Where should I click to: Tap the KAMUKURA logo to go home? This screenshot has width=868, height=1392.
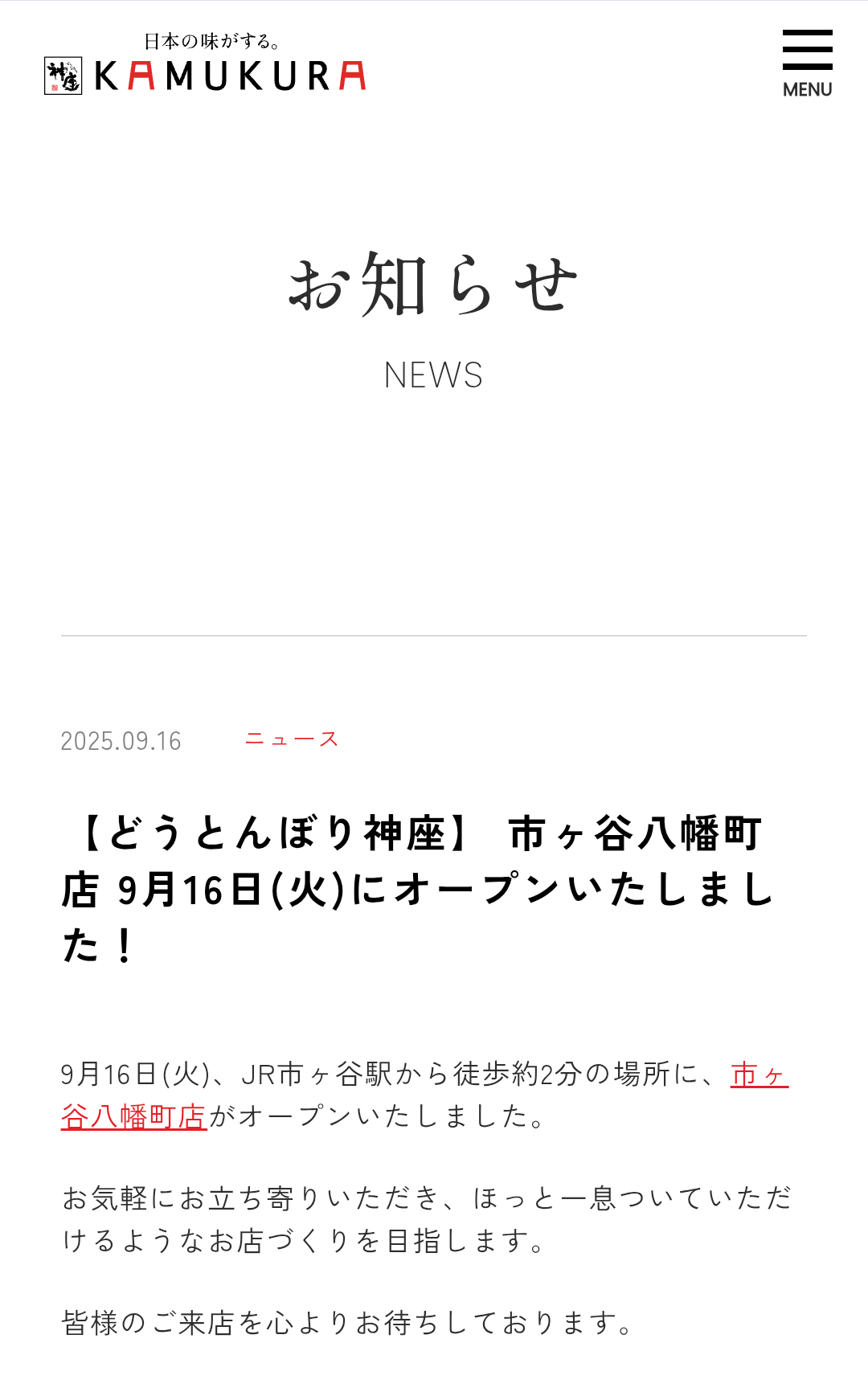pos(206,66)
